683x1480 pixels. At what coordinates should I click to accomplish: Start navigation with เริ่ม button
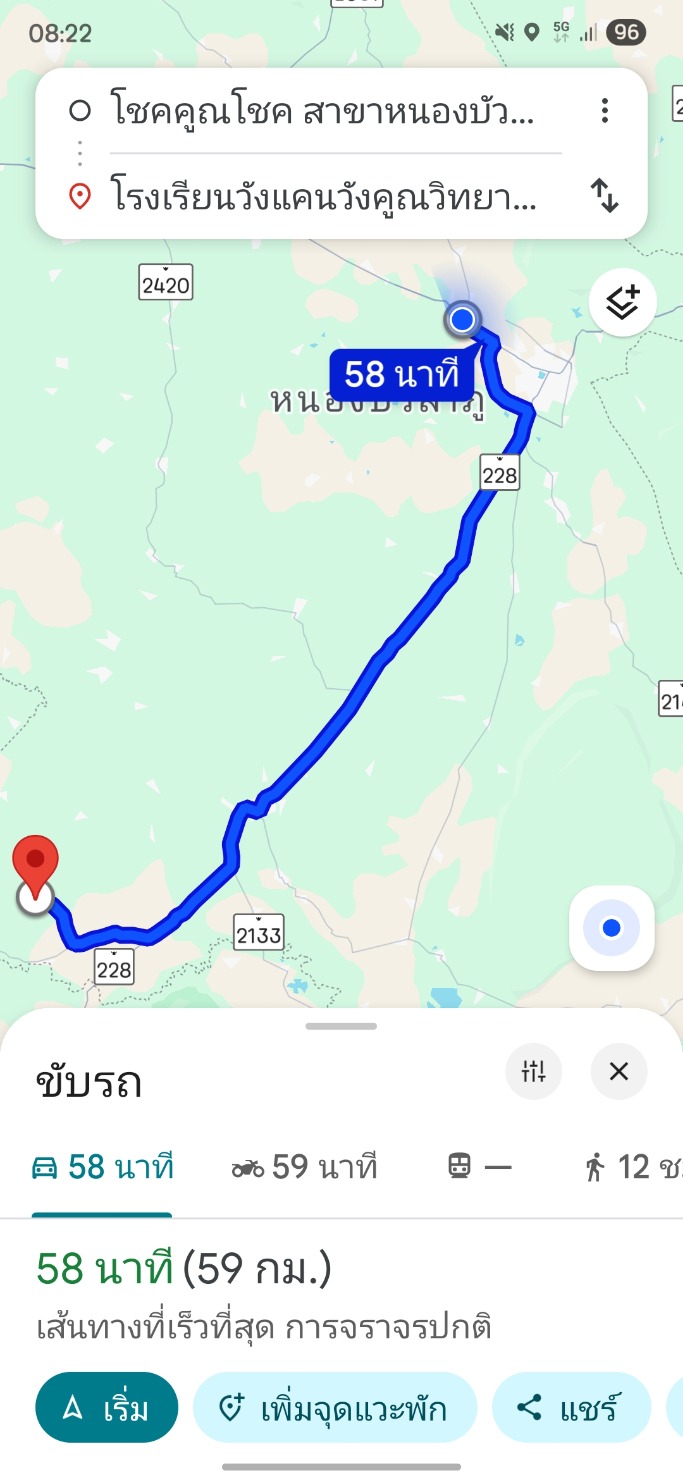pyautogui.click(x=107, y=1409)
